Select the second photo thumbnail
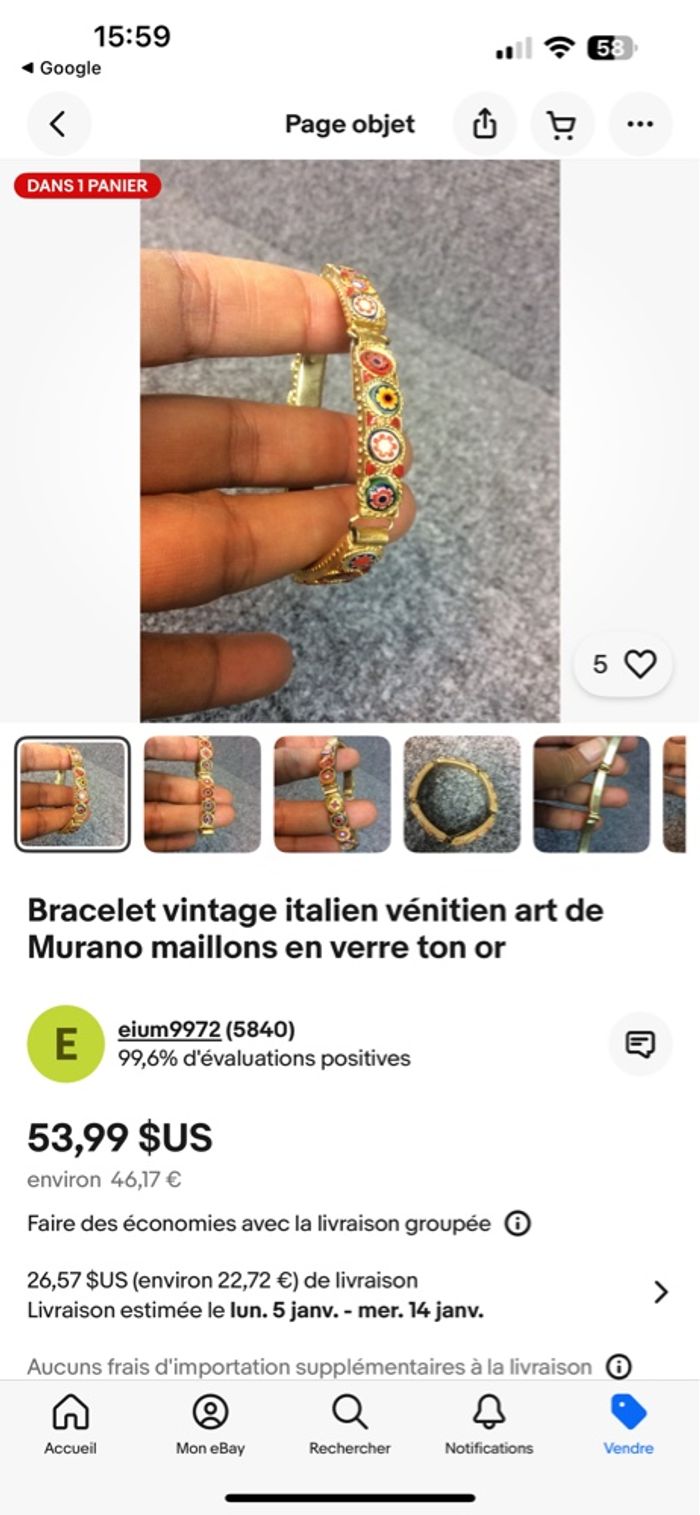The image size is (700, 1515). 202,794
